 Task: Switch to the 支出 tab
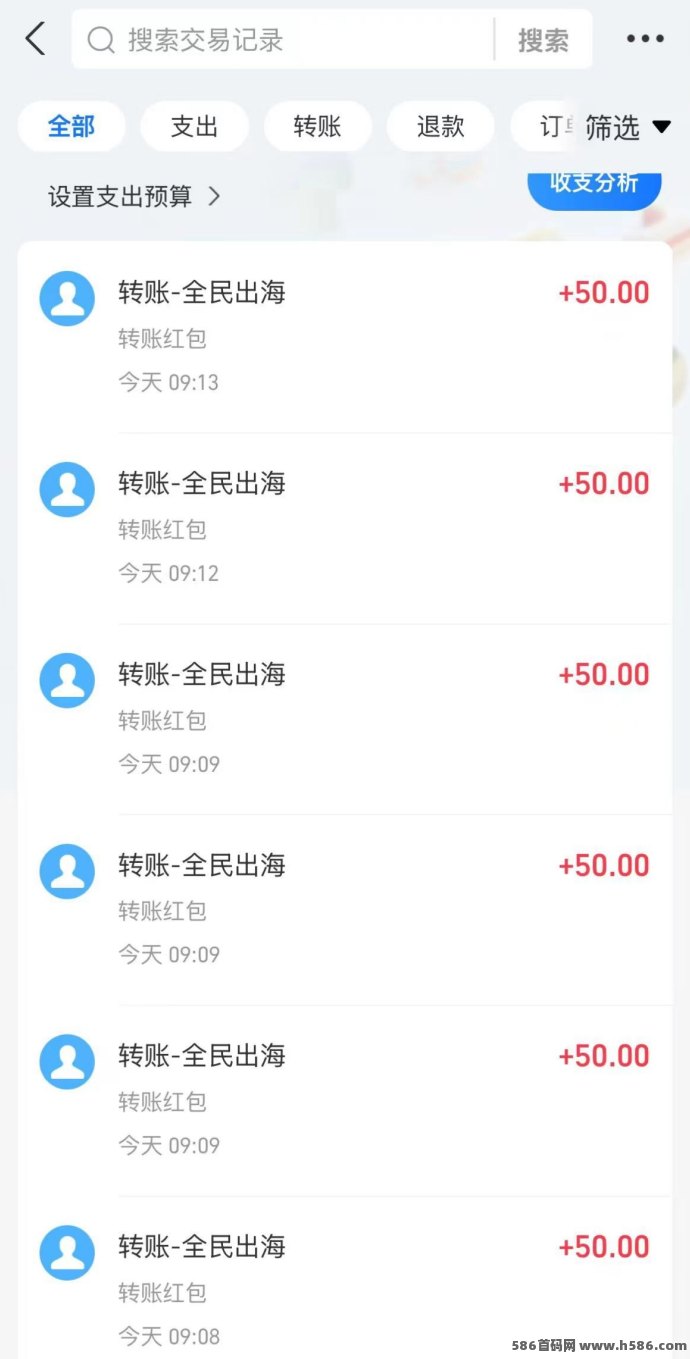194,127
